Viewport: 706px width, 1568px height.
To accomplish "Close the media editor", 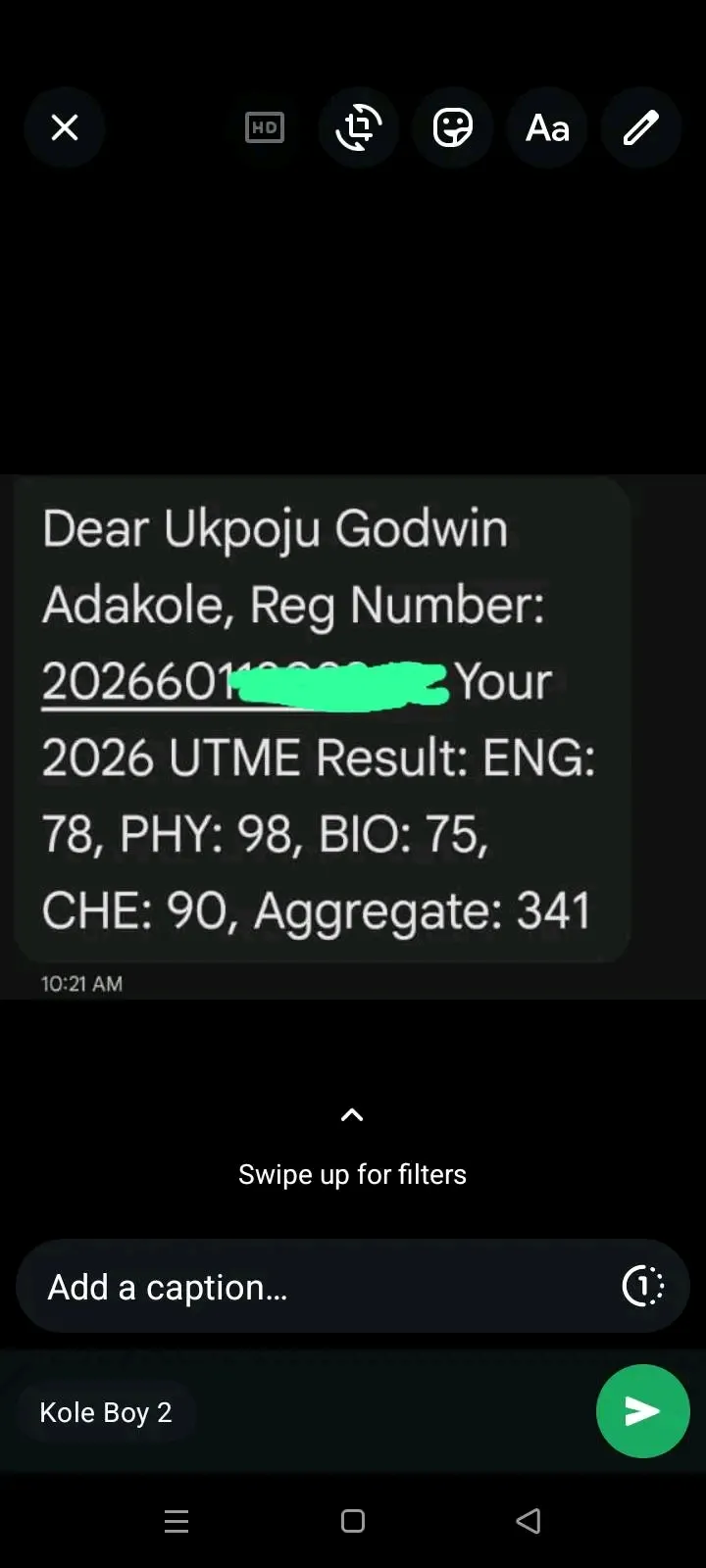I will [x=65, y=127].
